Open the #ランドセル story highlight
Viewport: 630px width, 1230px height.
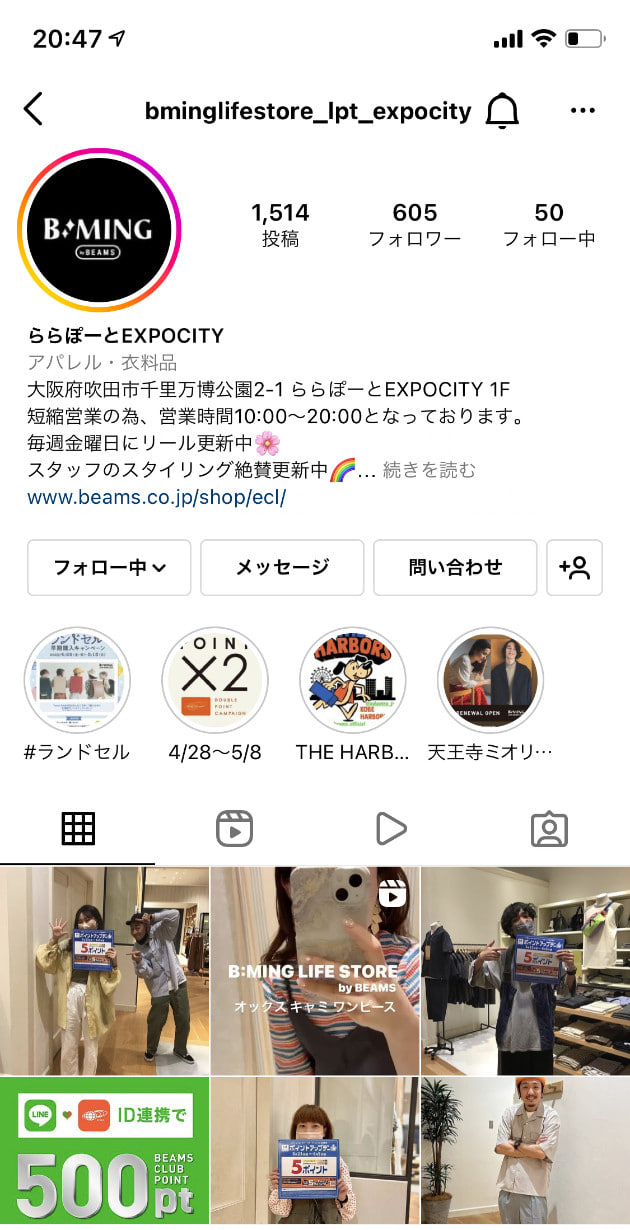tap(77, 681)
